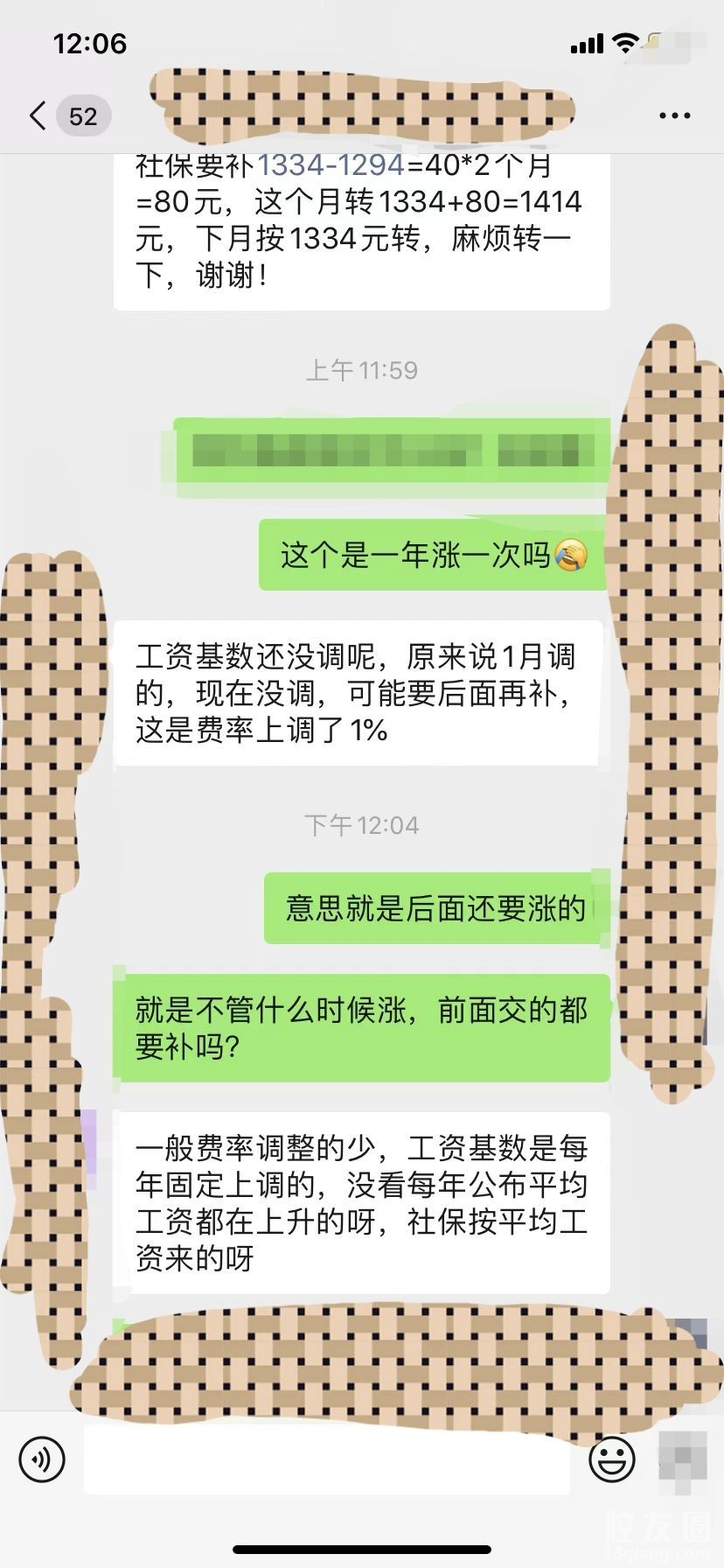The image size is (724, 1568).
Task: Switch to voice message input
Action: [42, 1459]
